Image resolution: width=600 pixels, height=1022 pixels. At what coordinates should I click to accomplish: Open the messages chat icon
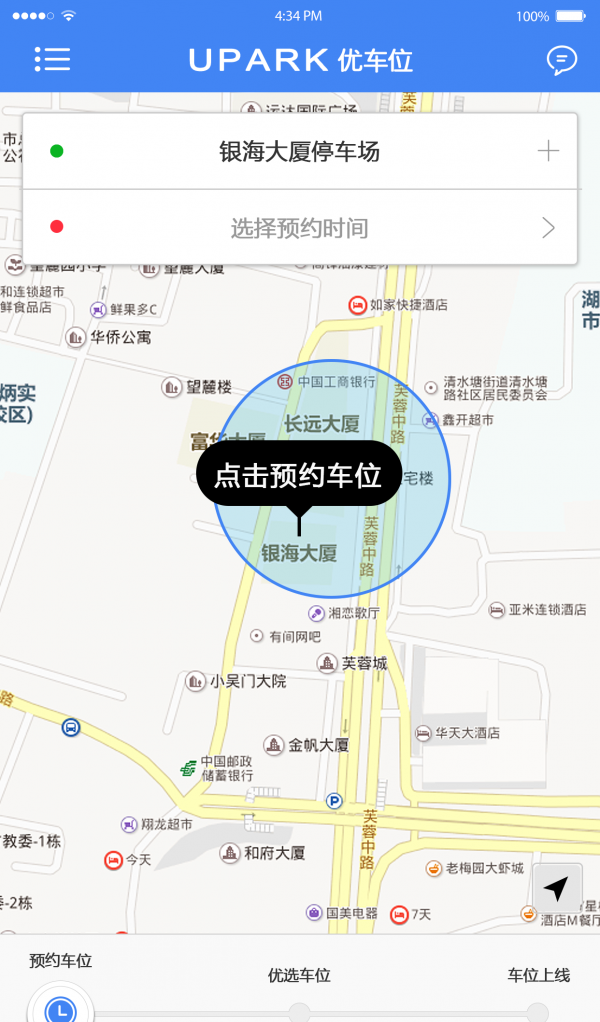[x=562, y=60]
